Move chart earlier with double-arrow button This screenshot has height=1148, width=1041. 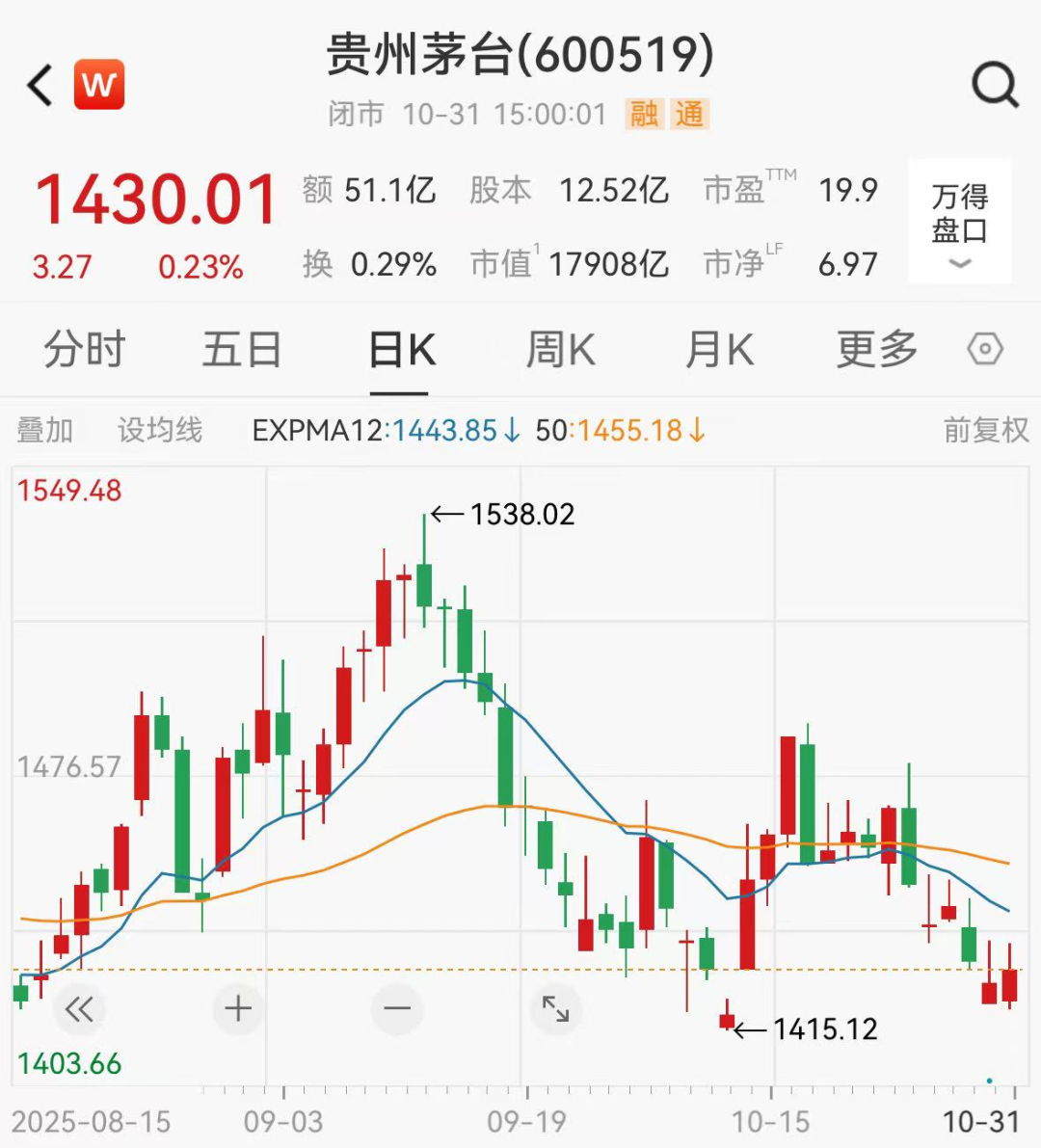pyautogui.click(x=79, y=1009)
